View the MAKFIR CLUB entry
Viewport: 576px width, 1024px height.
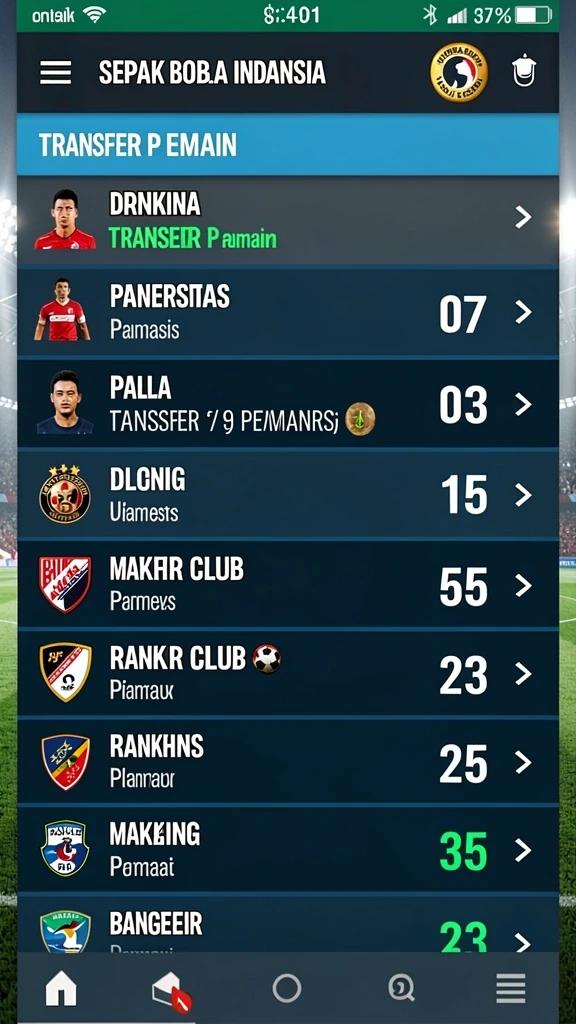(288, 585)
